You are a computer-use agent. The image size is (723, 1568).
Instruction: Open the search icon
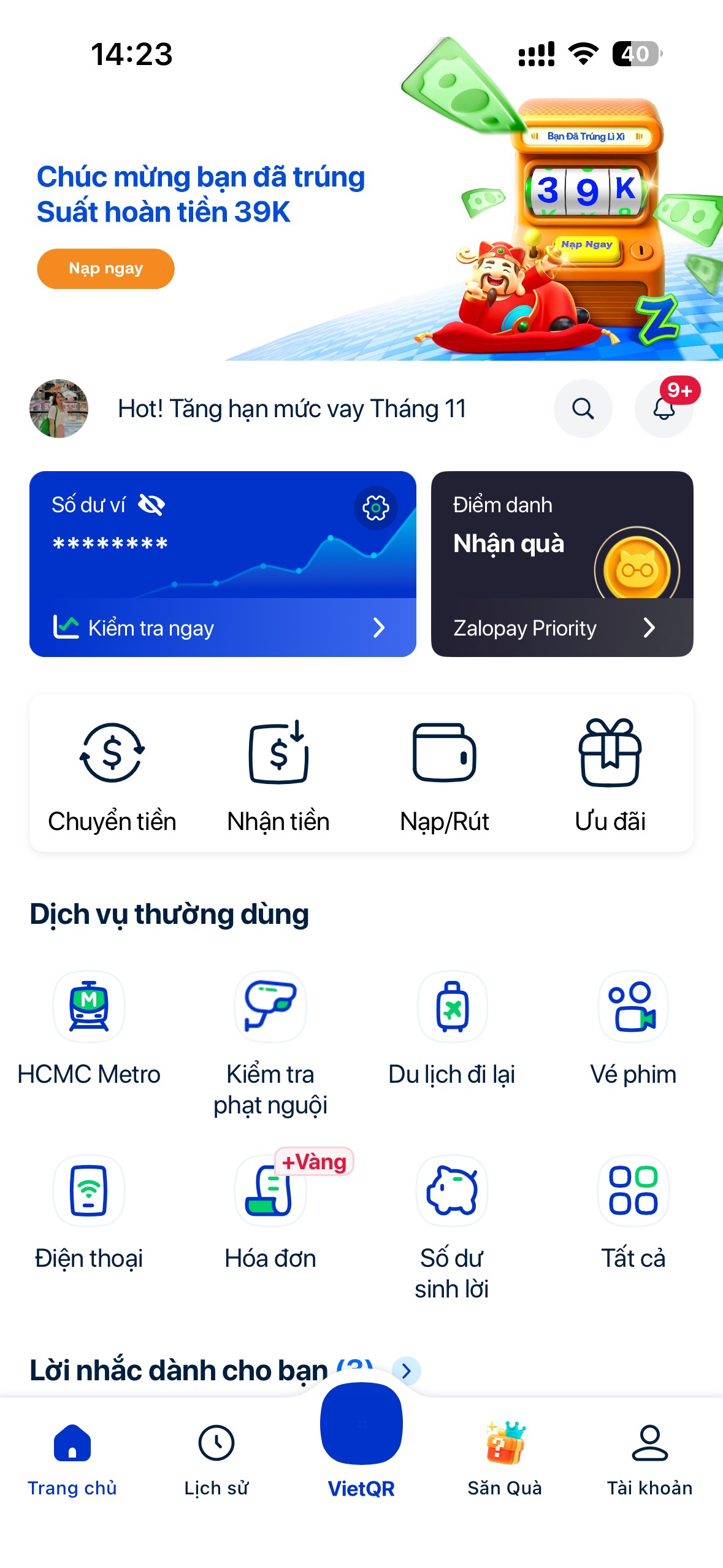(x=583, y=409)
